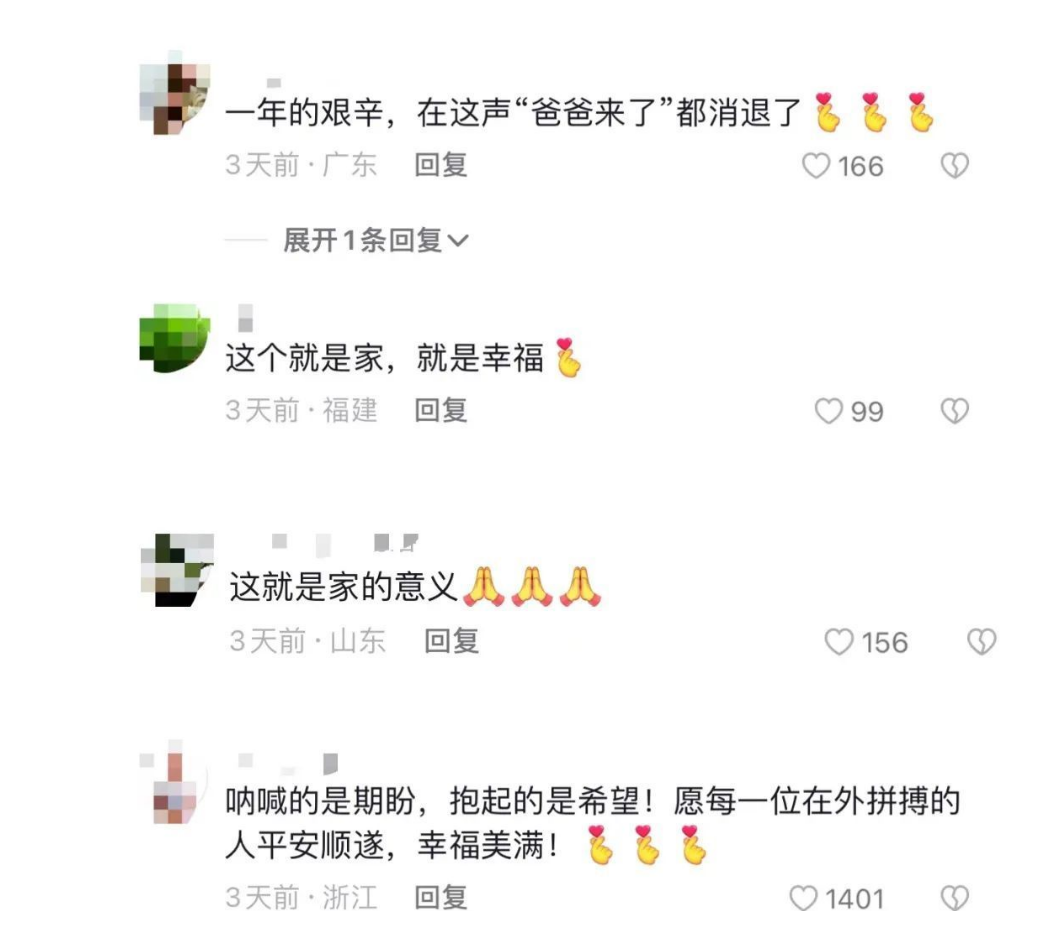Dislike the comment “呐喊的是期盼，抱起的是希望”
This screenshot has width=1038, height=941.
[955, 899]
